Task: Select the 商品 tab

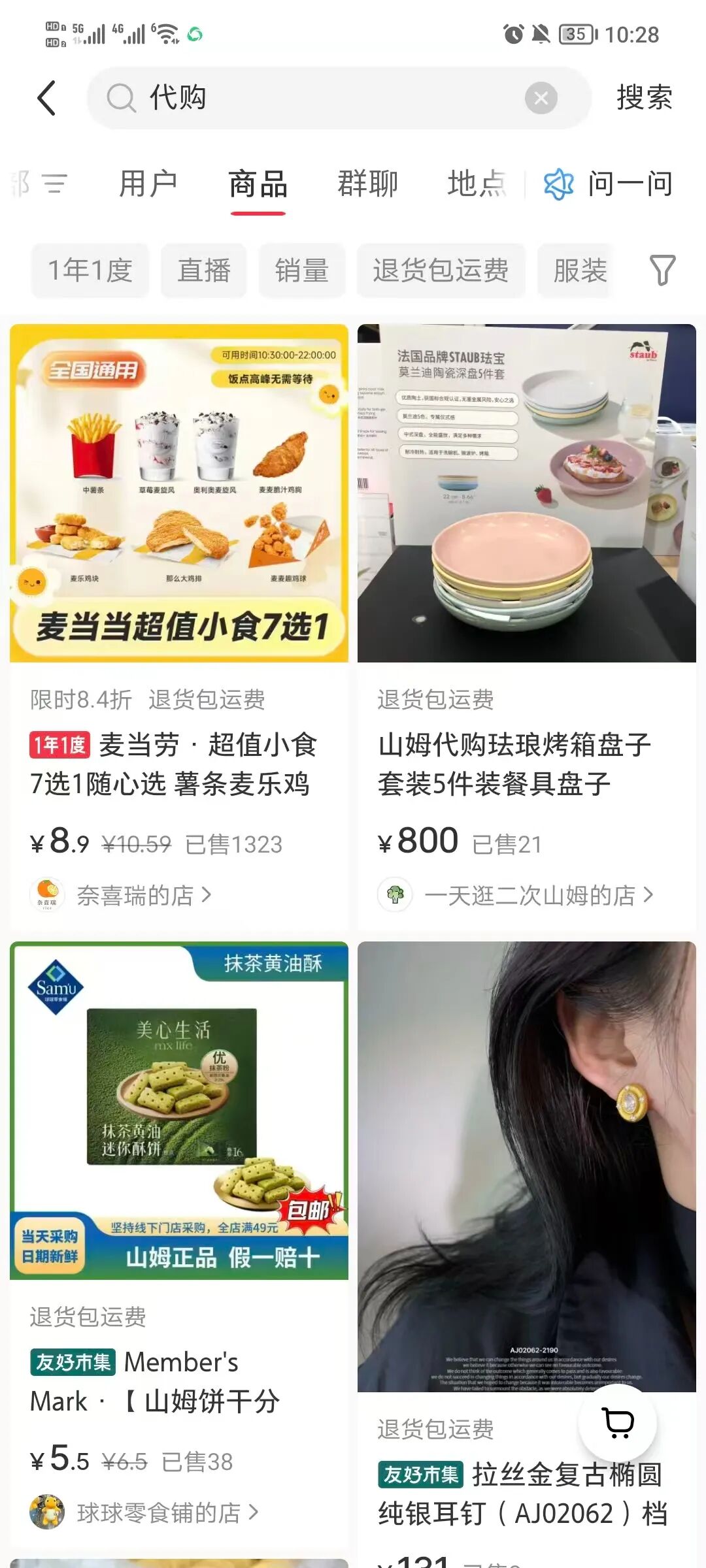Action: (258, 184)
